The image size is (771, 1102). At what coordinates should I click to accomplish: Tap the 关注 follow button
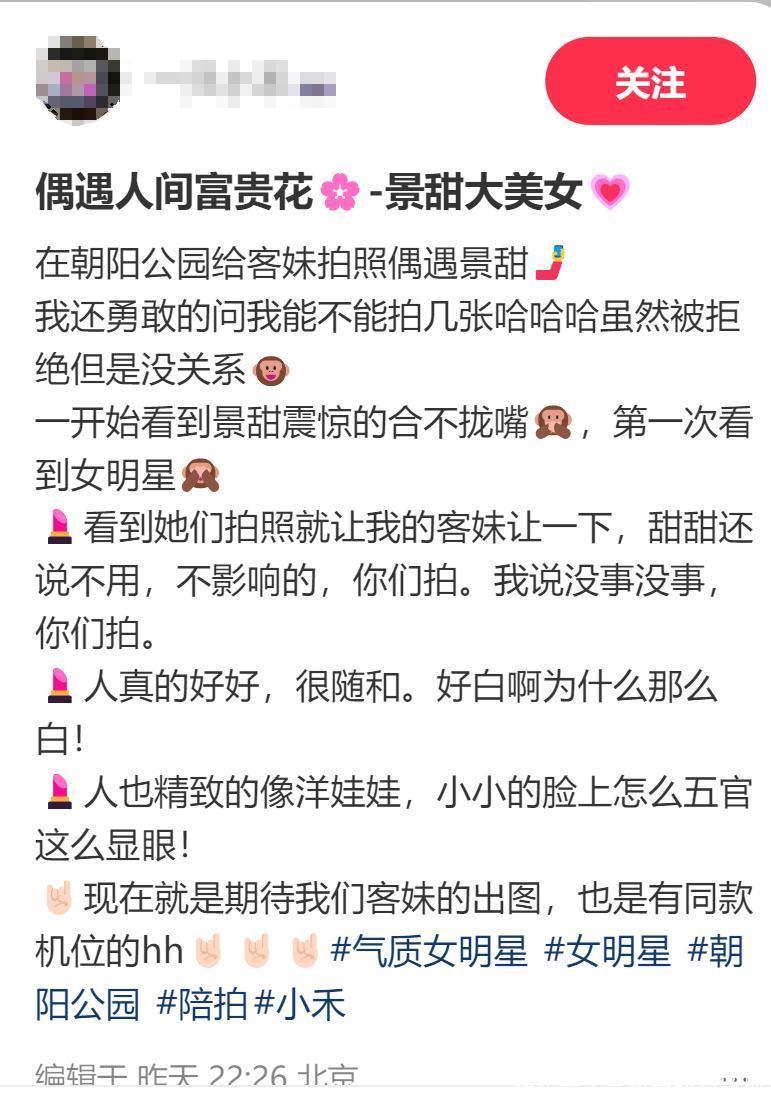pos(650,82)
